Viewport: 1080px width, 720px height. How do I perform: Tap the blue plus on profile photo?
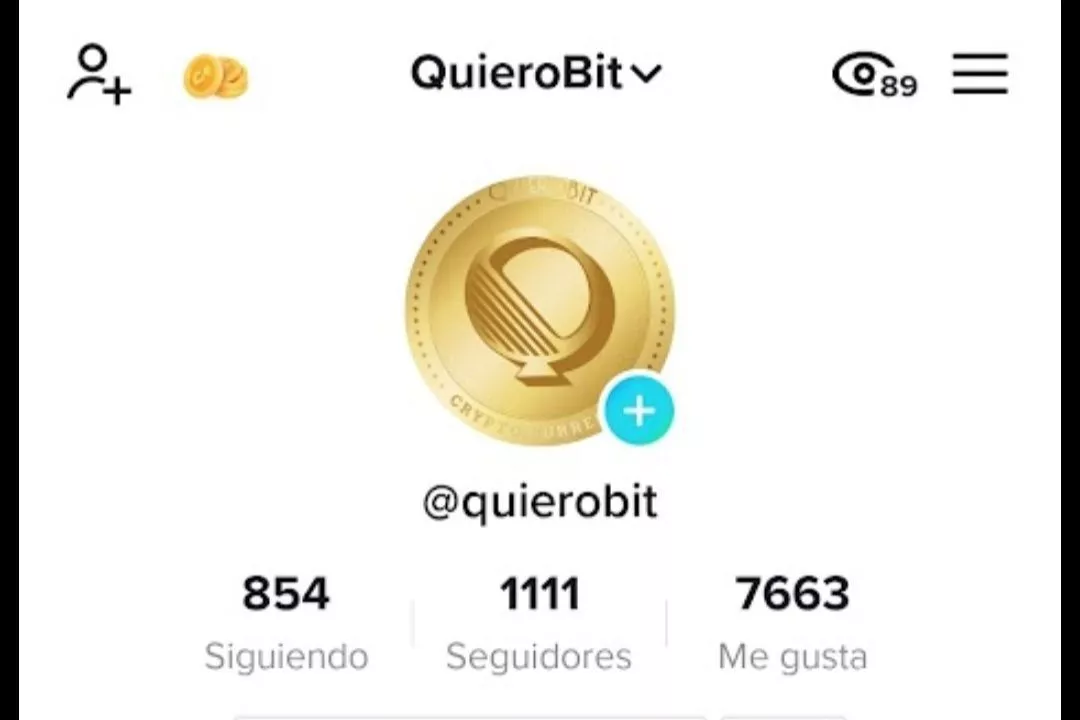pos(639,411)
